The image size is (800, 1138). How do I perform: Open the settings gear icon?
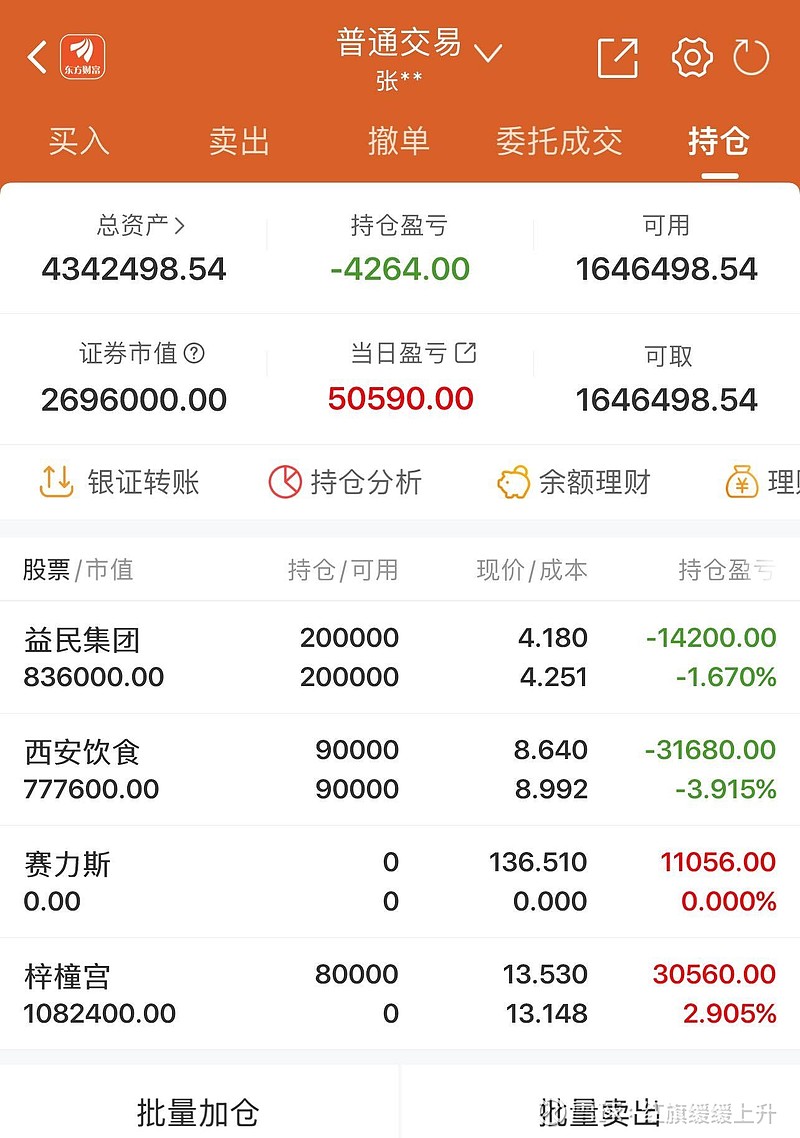click(x=691, y=58)
